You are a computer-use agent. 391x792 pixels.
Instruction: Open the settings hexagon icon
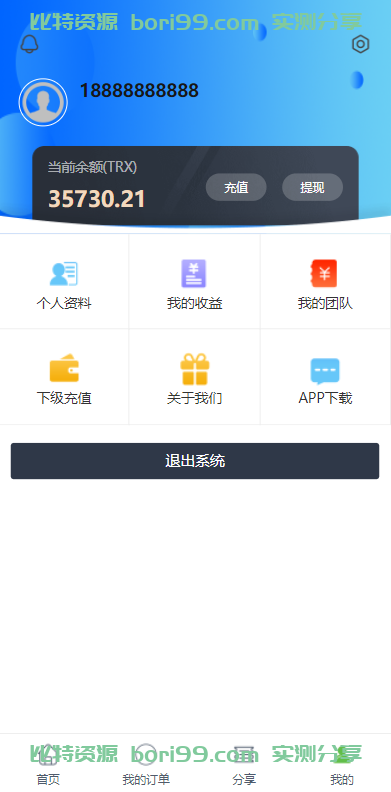(360, 44)
